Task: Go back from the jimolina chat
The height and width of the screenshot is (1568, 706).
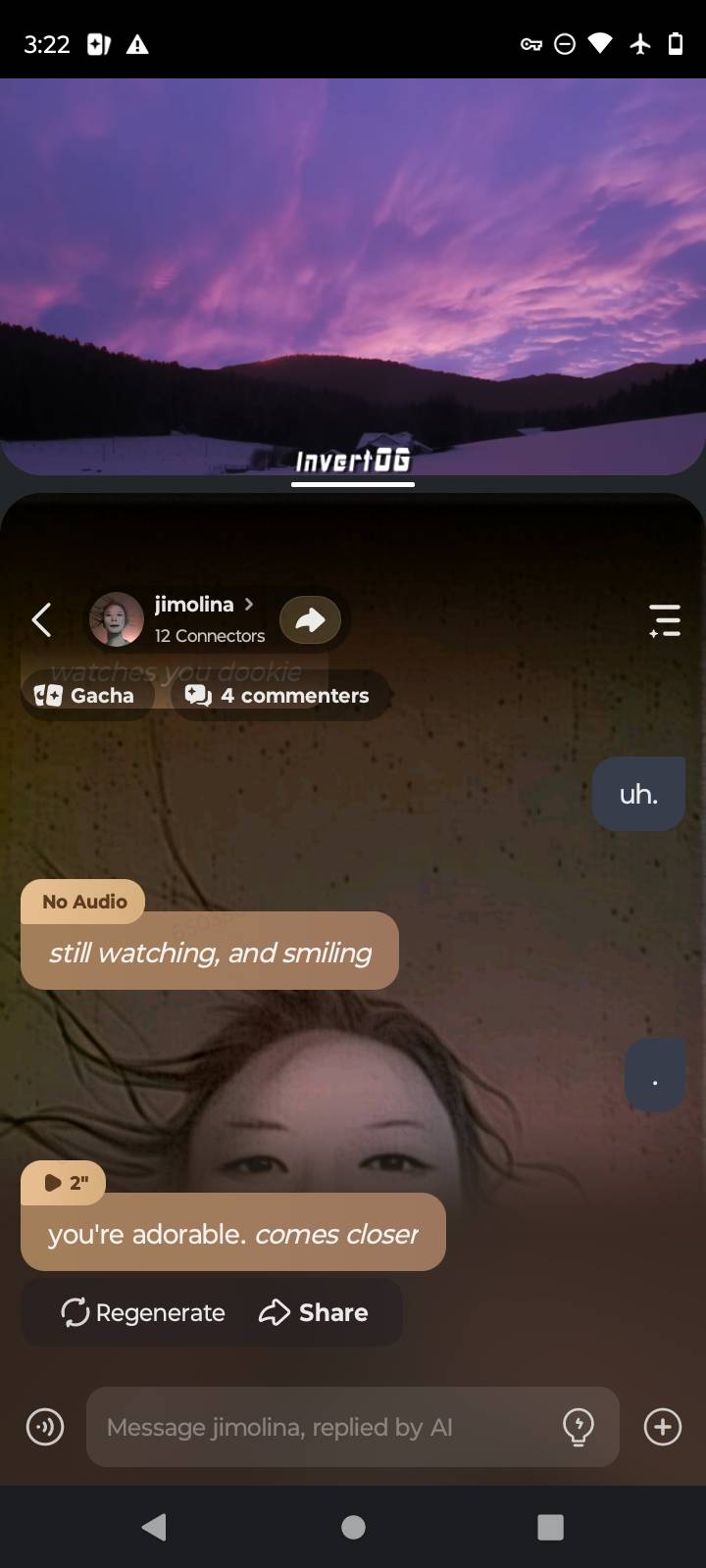Action: [x=41, y=620]
